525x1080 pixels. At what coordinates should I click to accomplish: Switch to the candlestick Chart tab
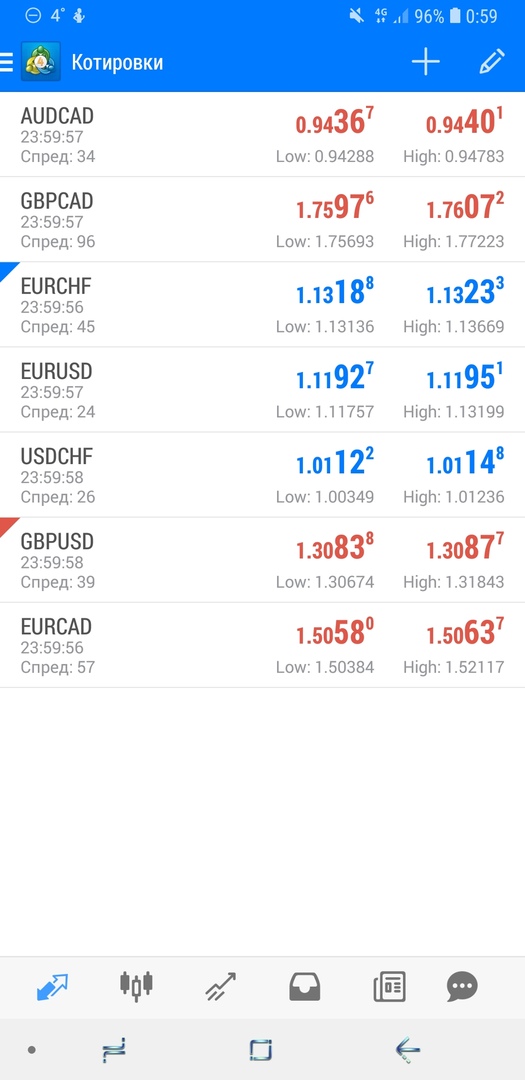136,986
